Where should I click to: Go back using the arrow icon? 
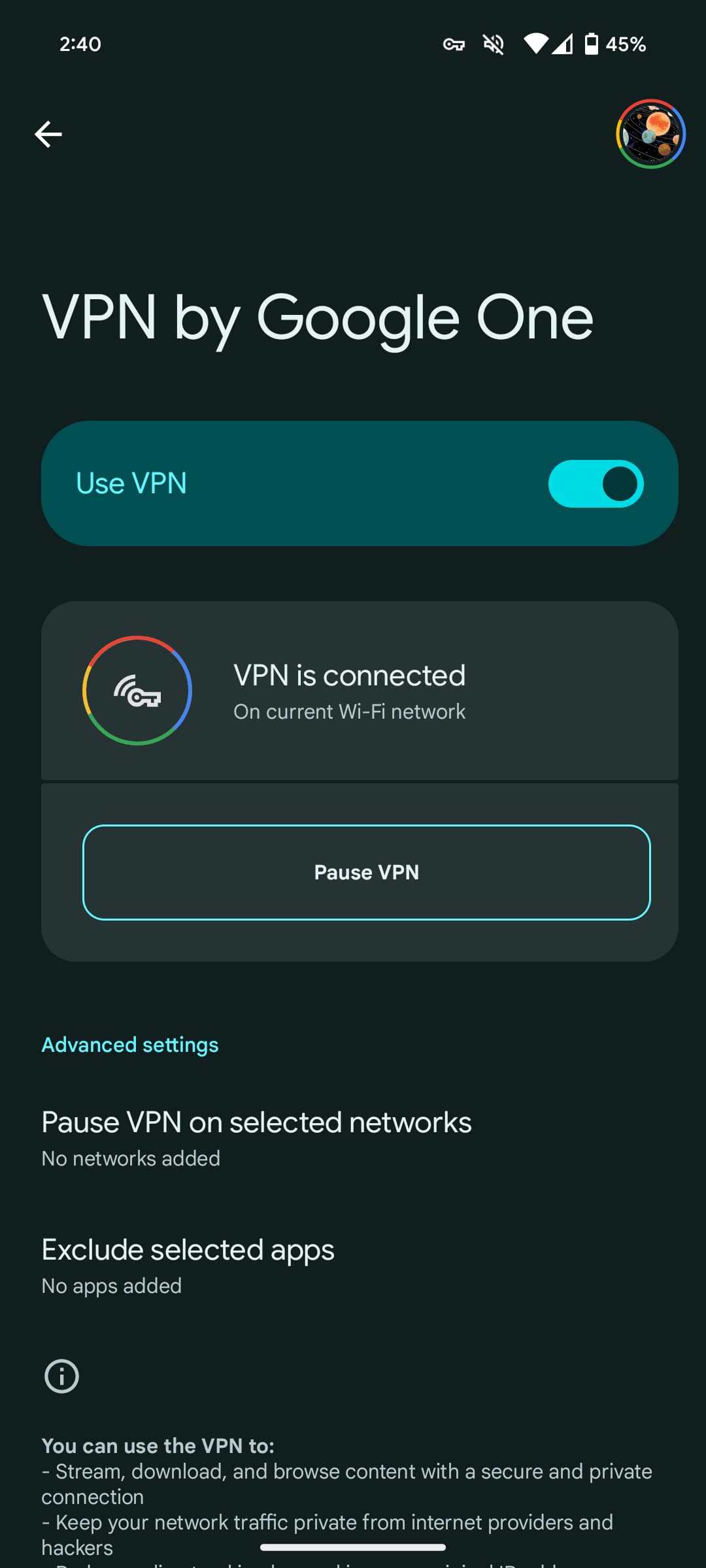click(x=48, y=135)
